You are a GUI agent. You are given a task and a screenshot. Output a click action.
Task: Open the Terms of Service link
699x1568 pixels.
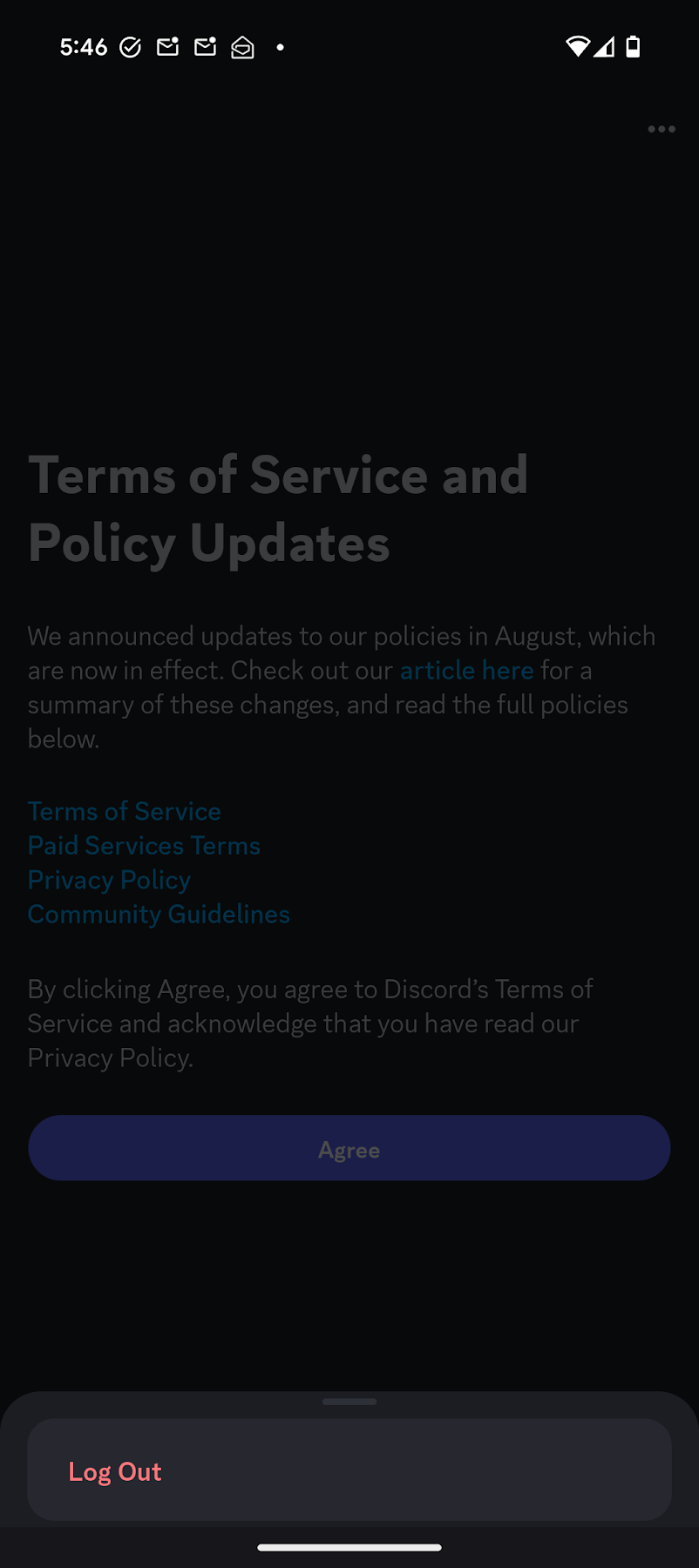tap(125, 811)
